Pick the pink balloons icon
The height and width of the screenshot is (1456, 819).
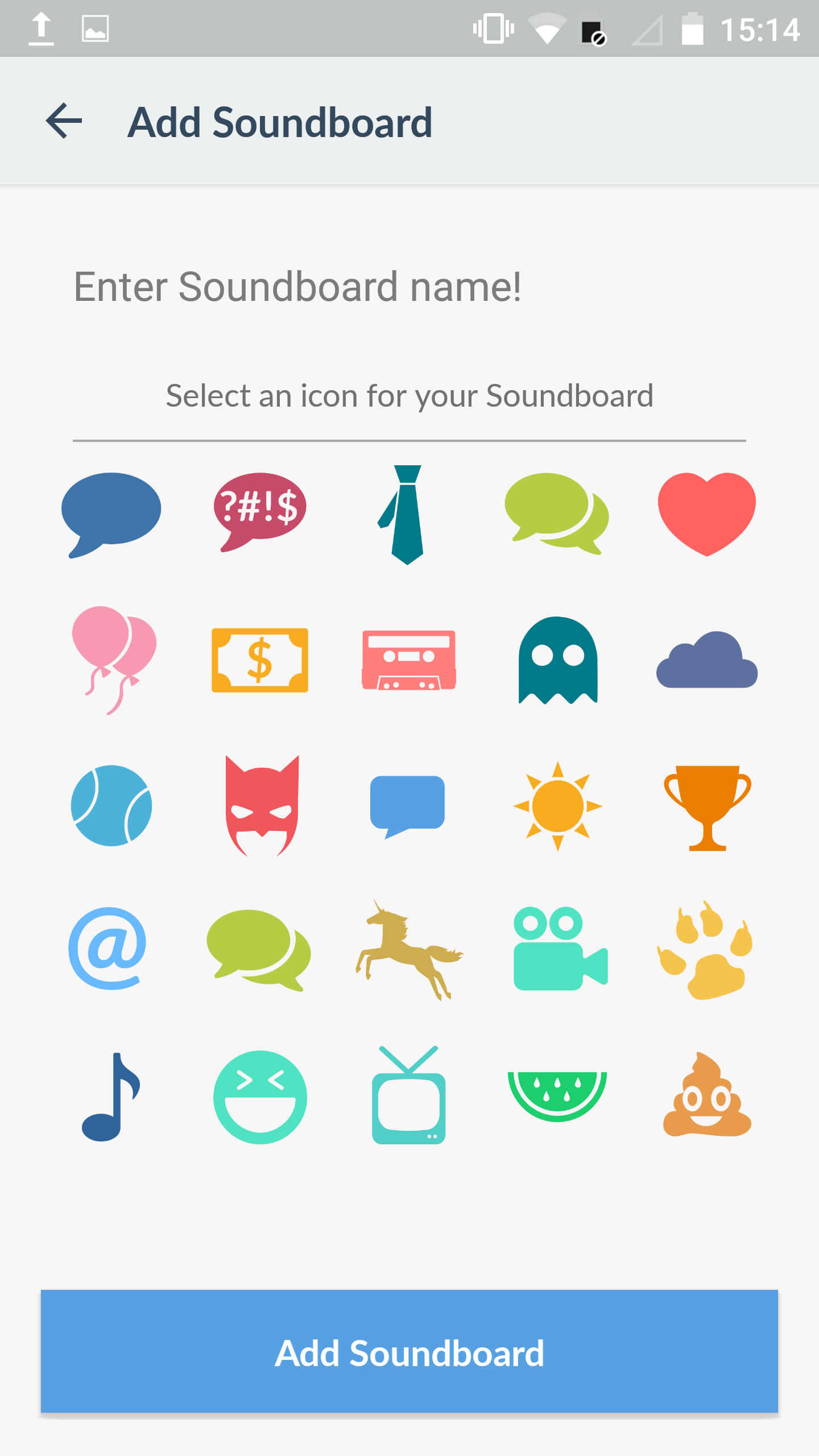point(114,660)
